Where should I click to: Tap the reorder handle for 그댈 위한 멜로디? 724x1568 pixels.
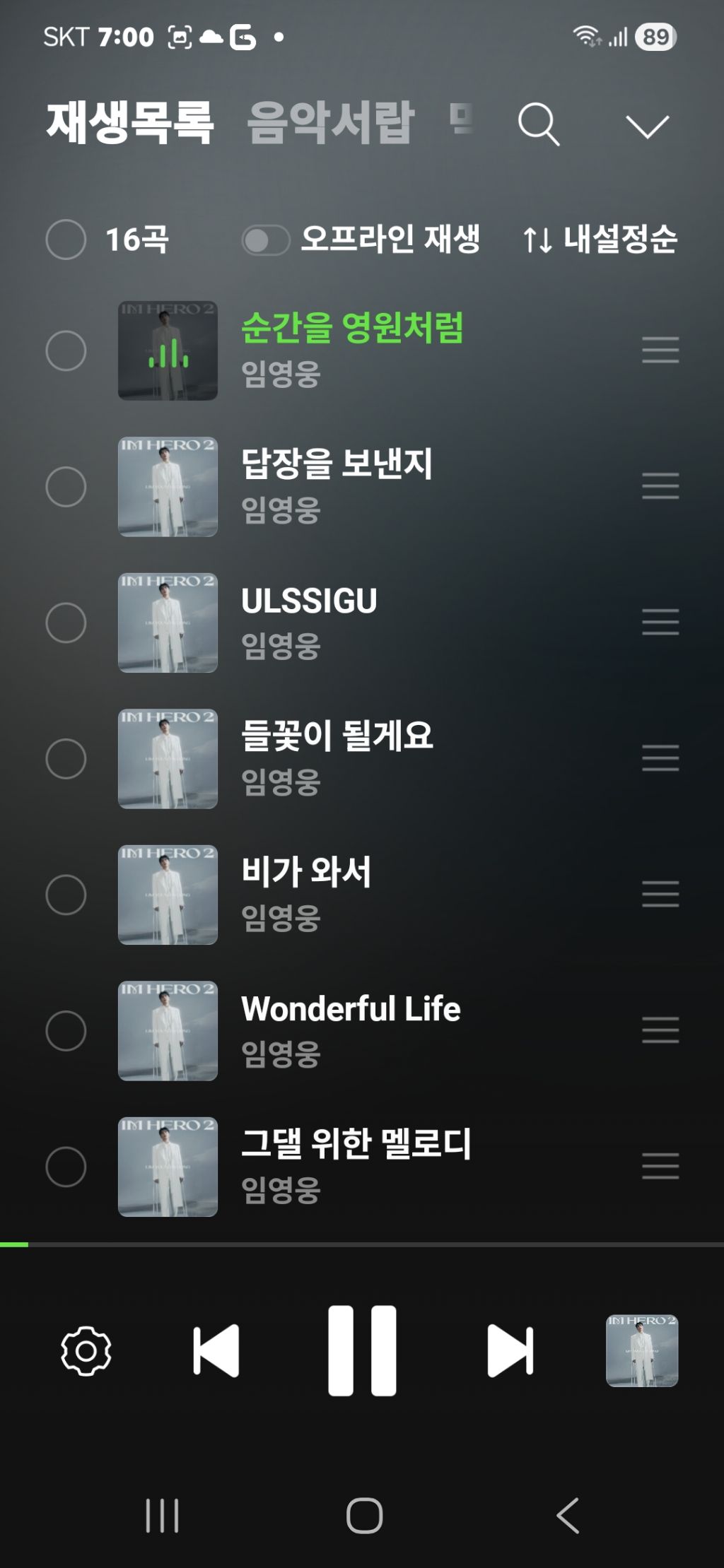(660, 1167)
